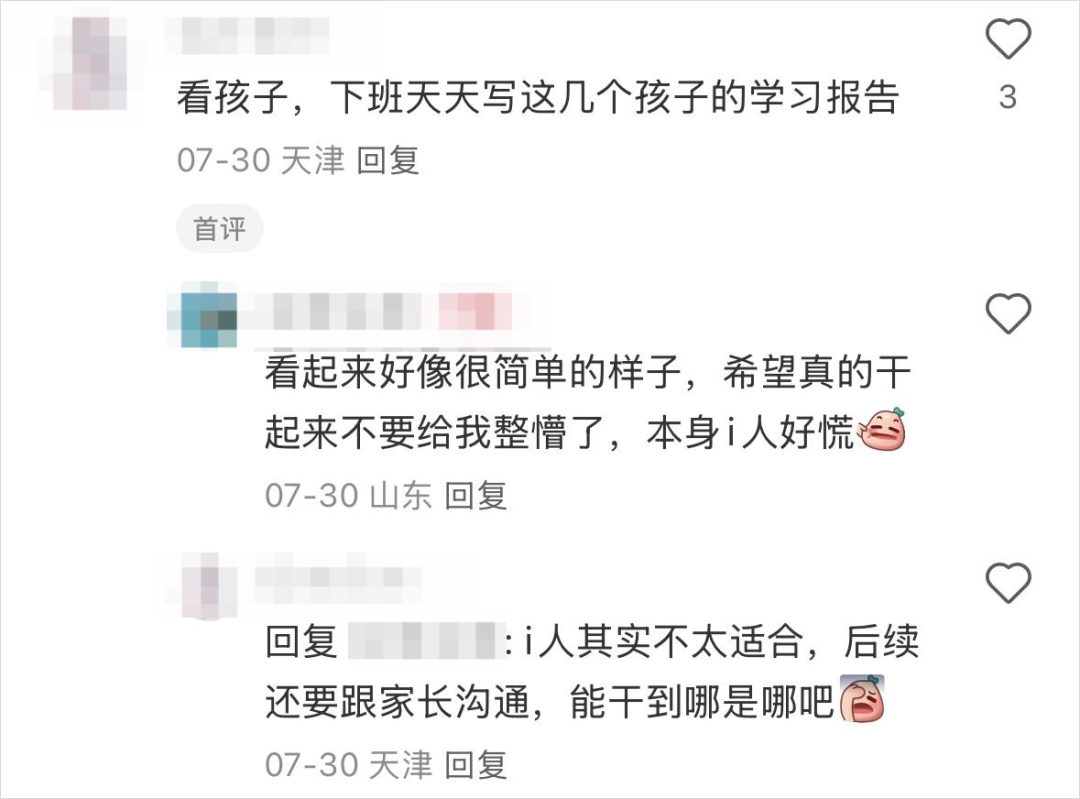Like the reply saying i人其实不太适合

click(x=1008, y=581)
